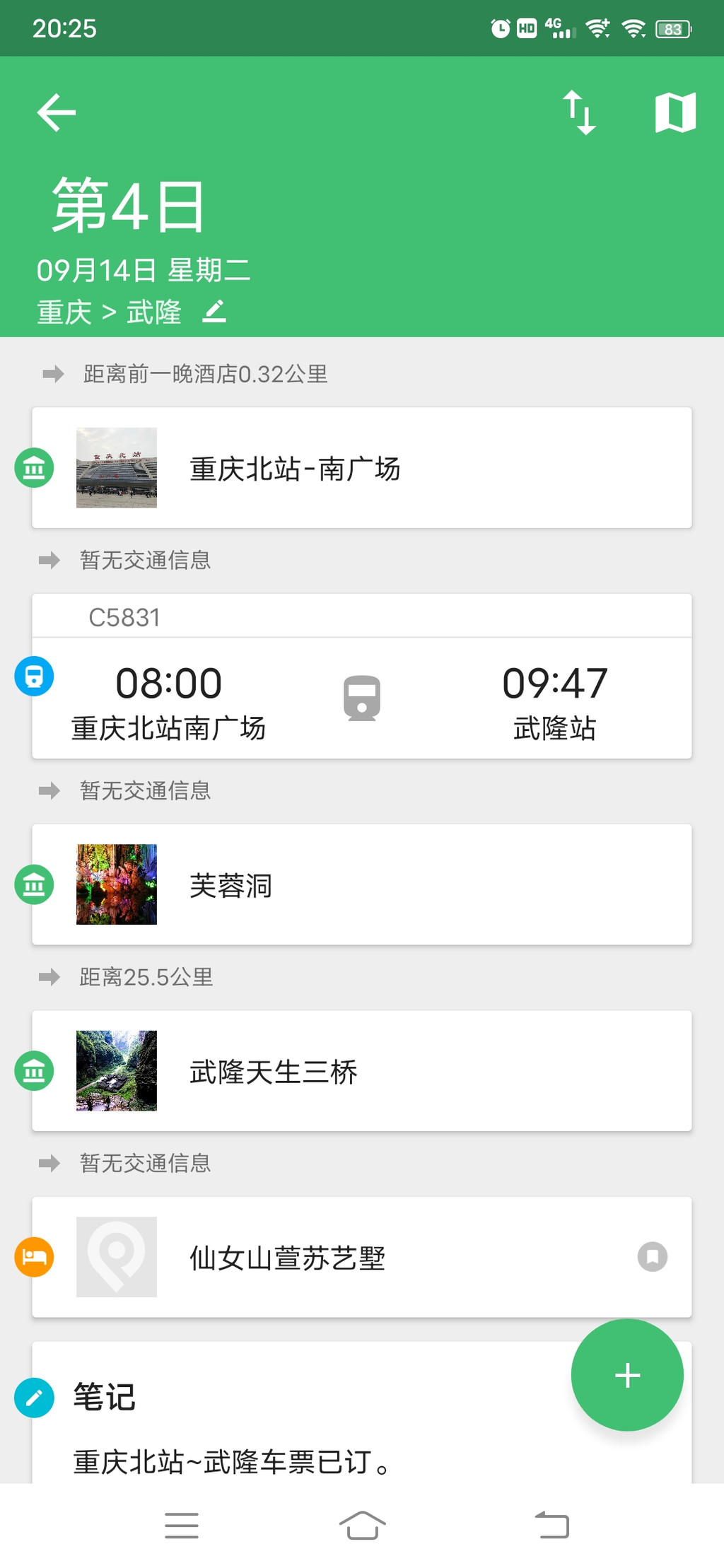724x1568 pixels.
Task: Open the 重庆北站-南广场 card
Action: coord(361,468)
